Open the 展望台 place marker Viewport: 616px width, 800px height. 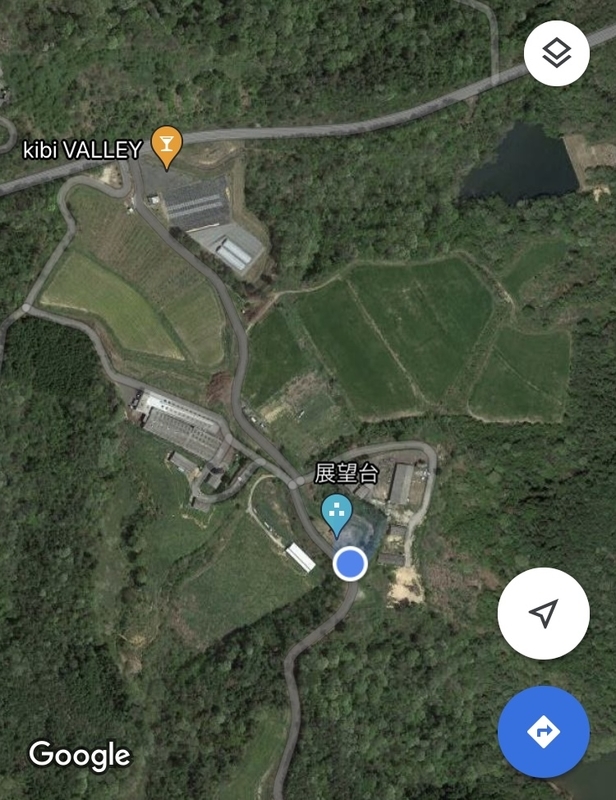point(336,514)
